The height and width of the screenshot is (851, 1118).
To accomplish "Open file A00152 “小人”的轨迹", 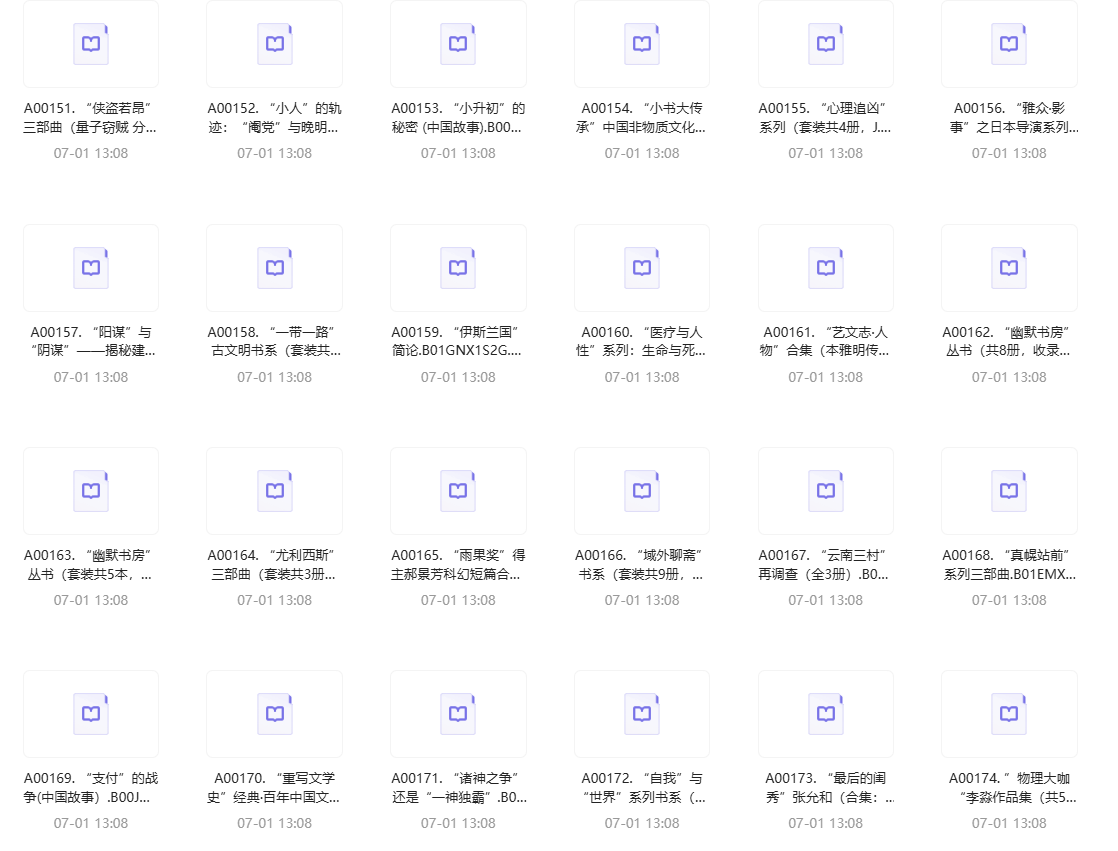I will tap(275, 44).
